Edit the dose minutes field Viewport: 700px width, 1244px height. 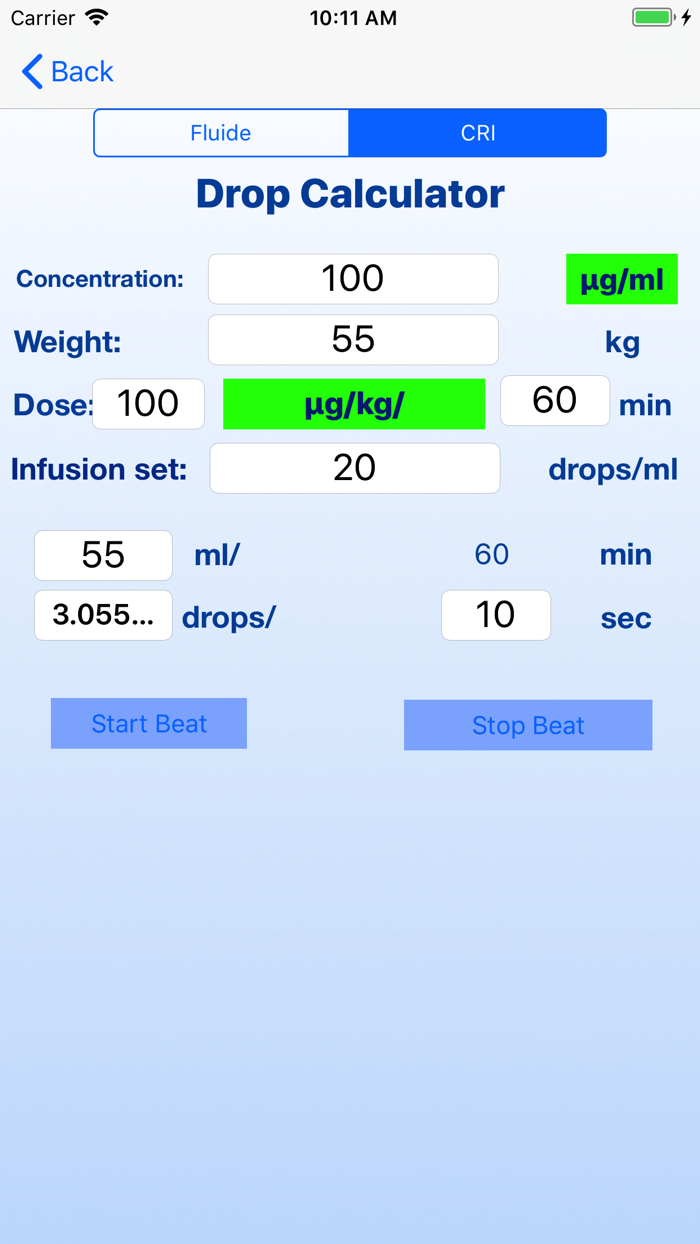click(555, 401)
